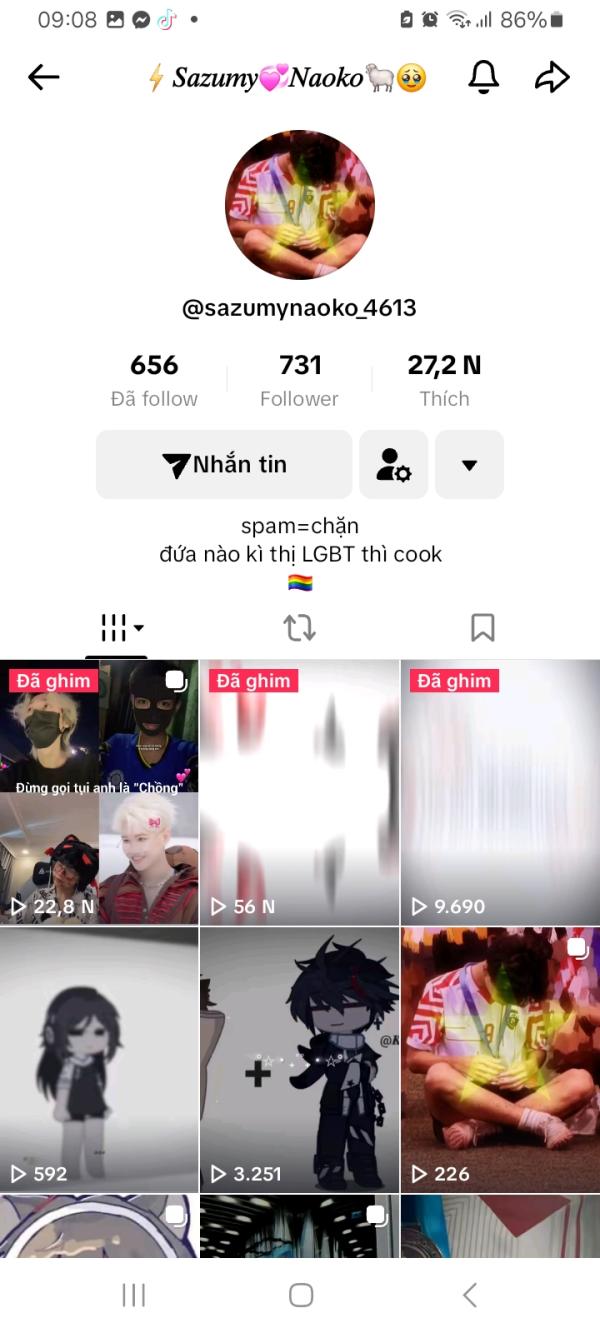Go back using the top-left arrow
The image size is (600, 1333).
43,77
